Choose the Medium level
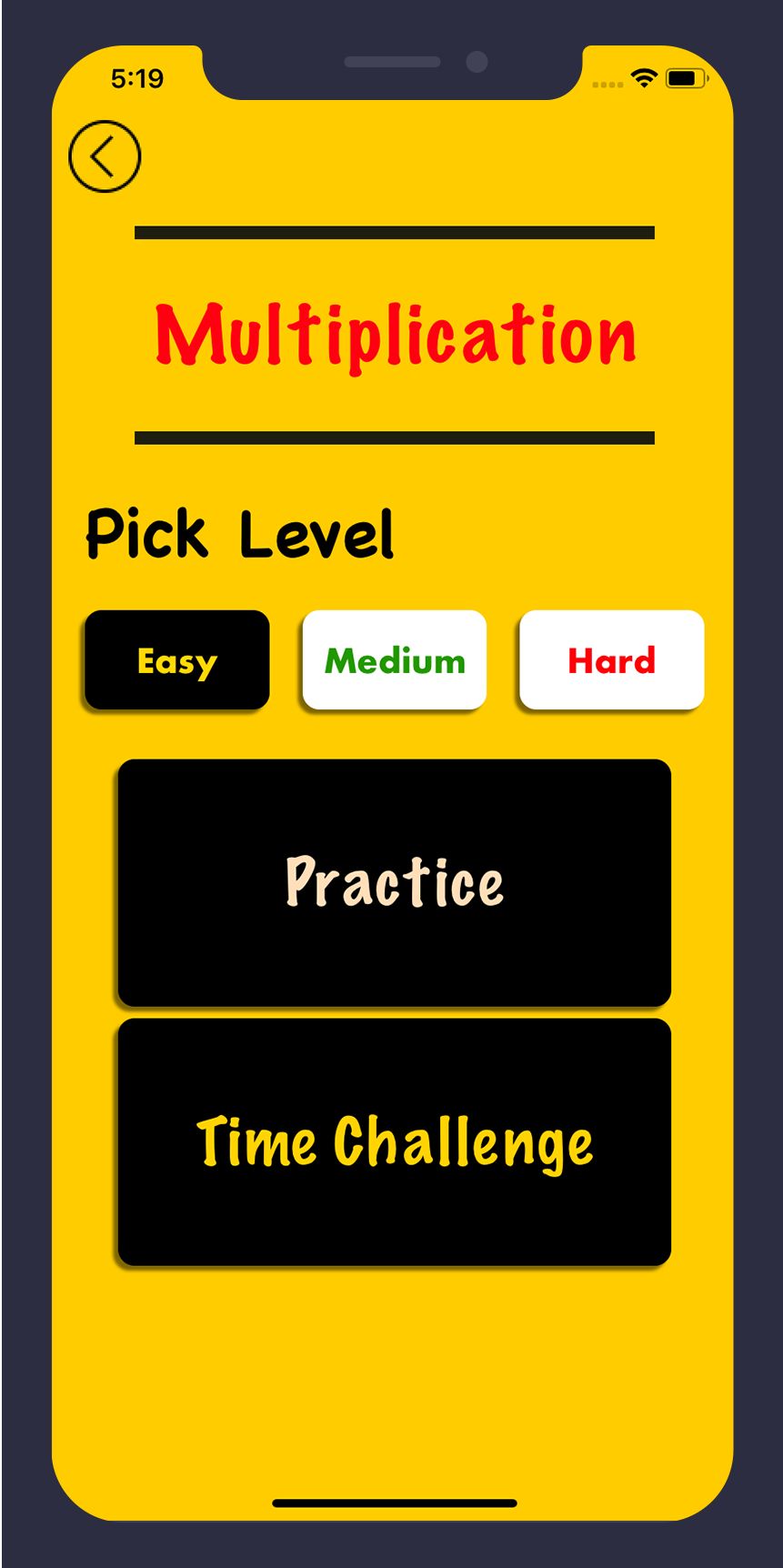The image size is (783, 1568). coord(395,660)
